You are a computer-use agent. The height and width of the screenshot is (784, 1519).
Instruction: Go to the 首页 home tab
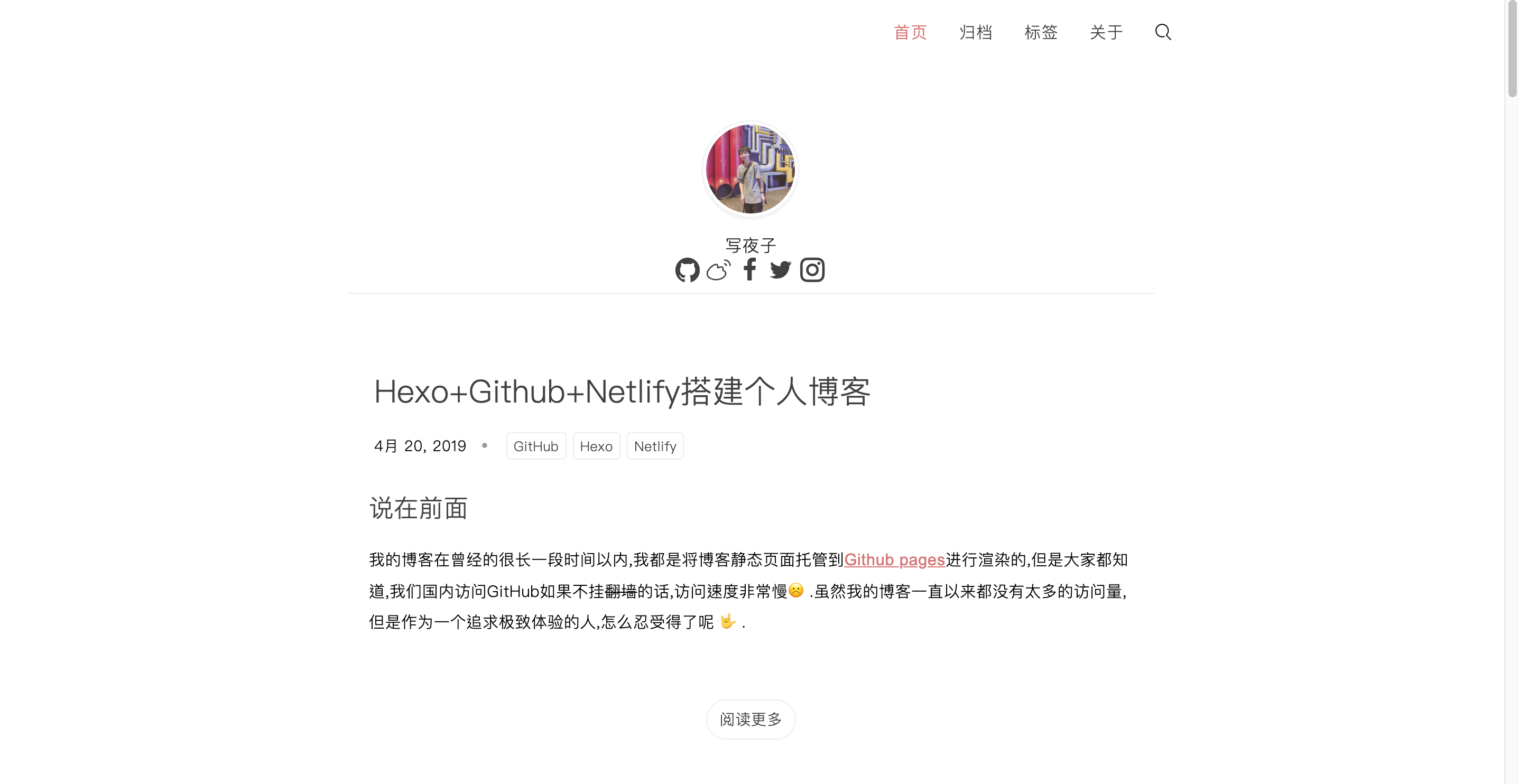pyautogui.click(x=910, y=32)
